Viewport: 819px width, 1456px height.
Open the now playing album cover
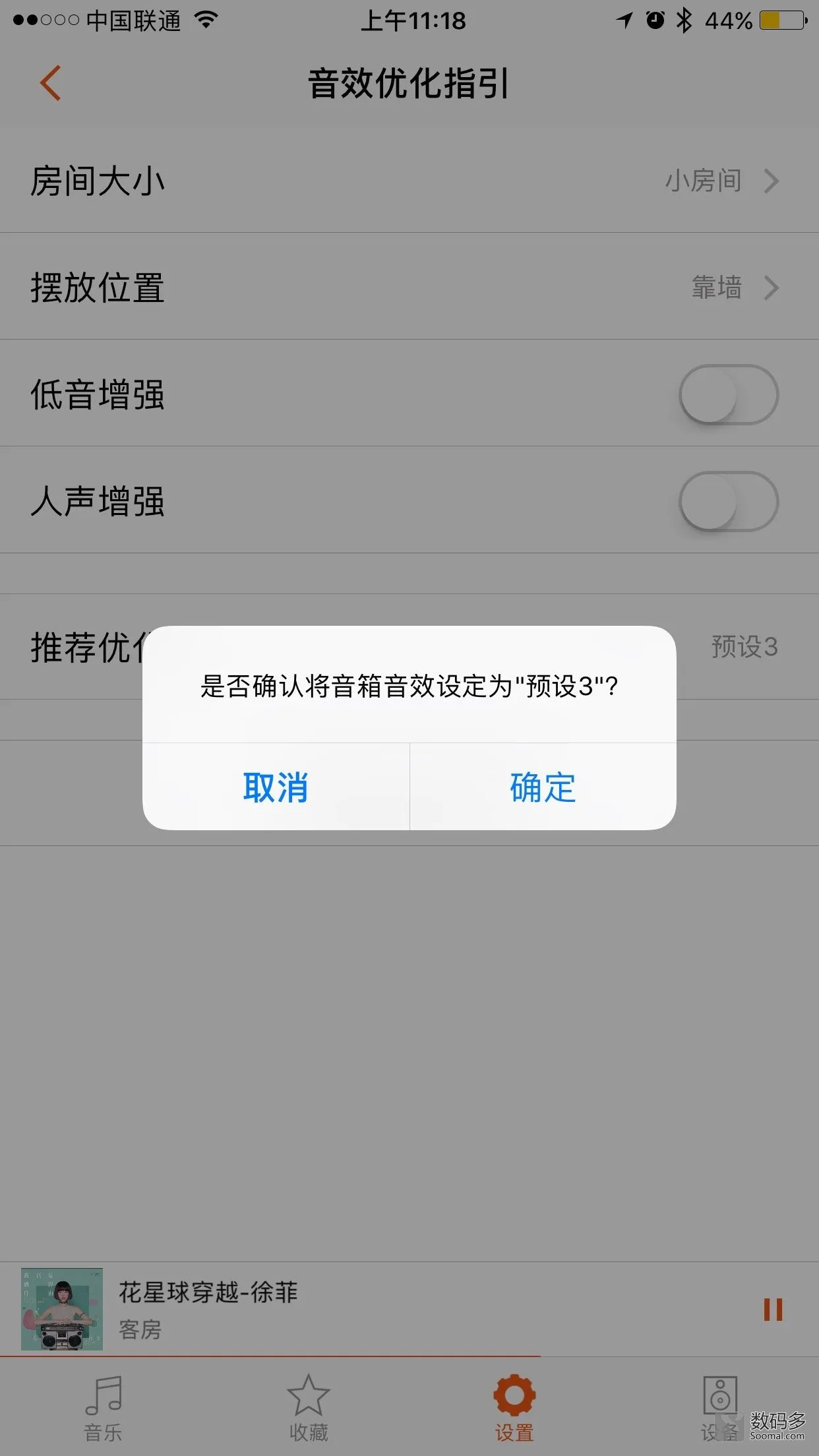[62, 1309]
